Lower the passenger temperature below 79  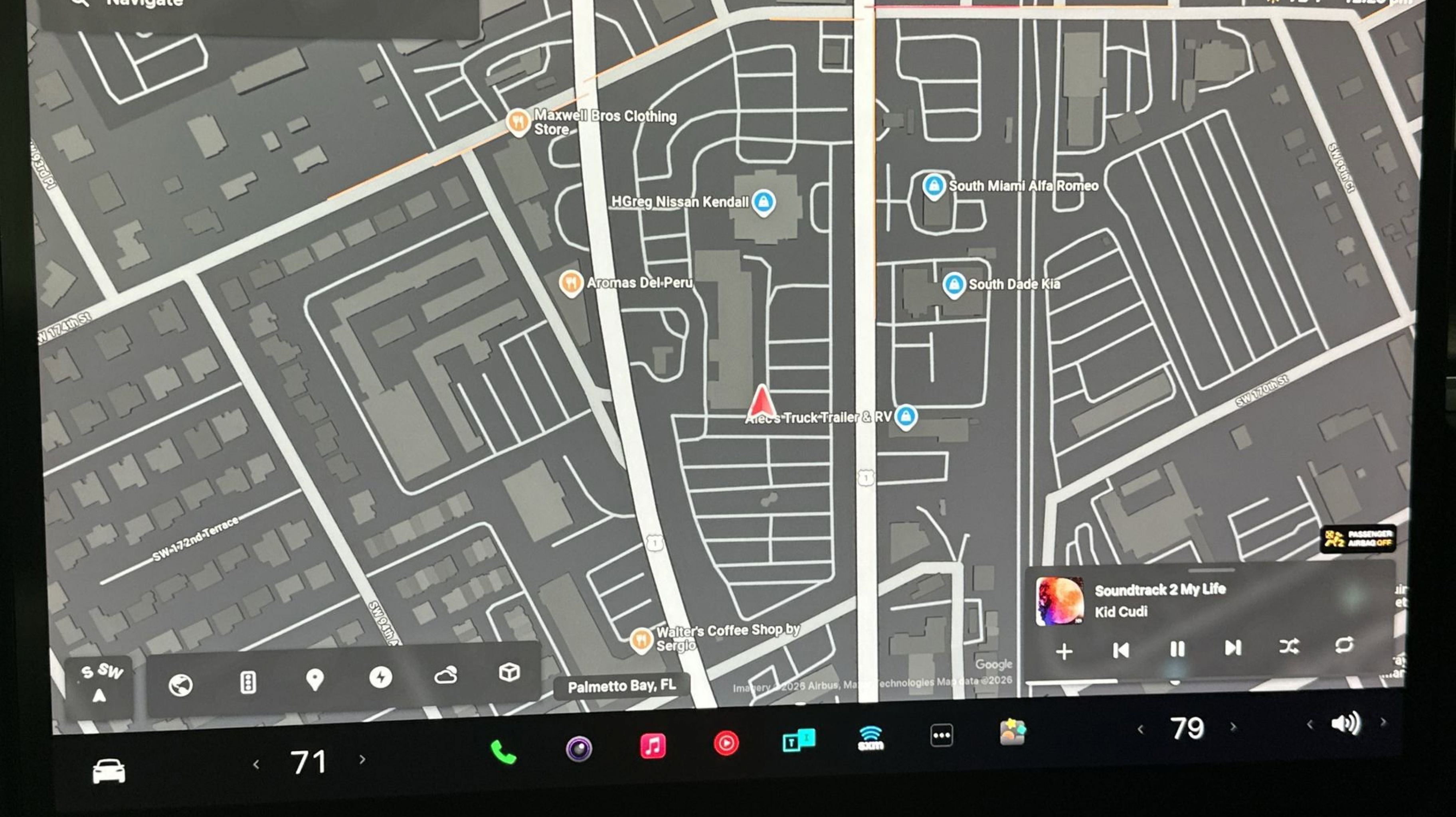pyautogui.click(x=1141, y=729)
